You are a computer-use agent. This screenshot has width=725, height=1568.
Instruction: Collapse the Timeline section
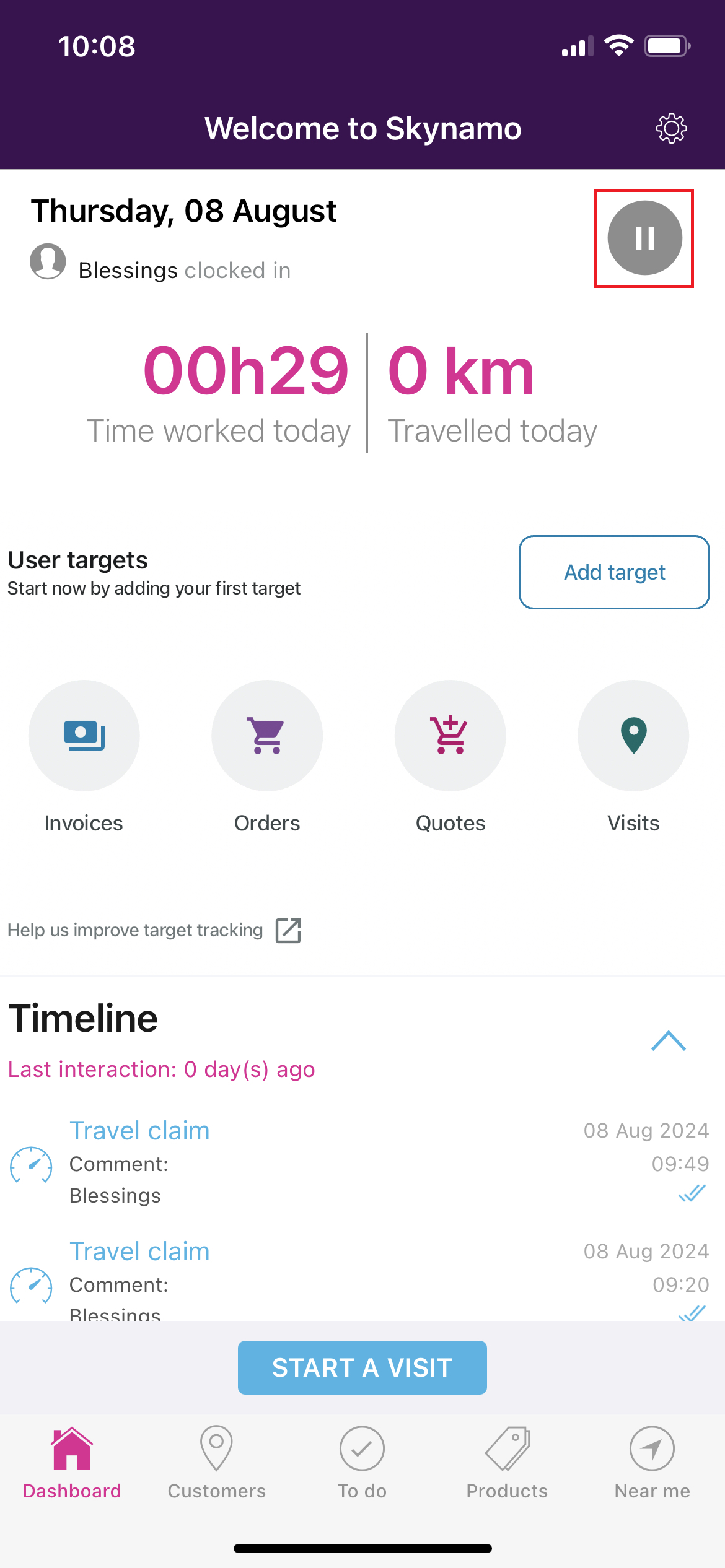pyautogui.click(x=669, y=1041)
